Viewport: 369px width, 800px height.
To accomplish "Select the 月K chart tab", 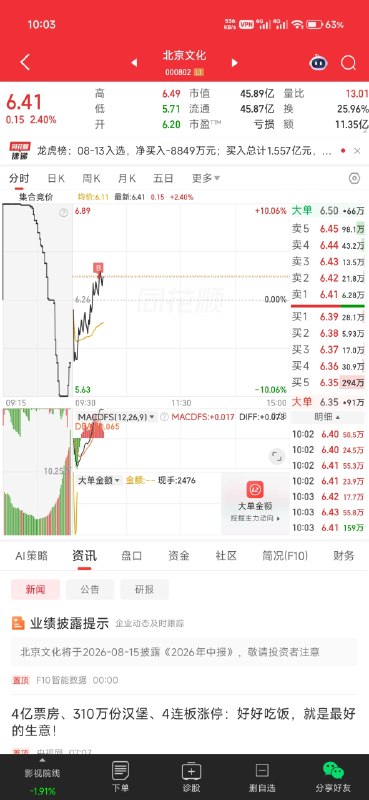I will [x=127, y=178].
